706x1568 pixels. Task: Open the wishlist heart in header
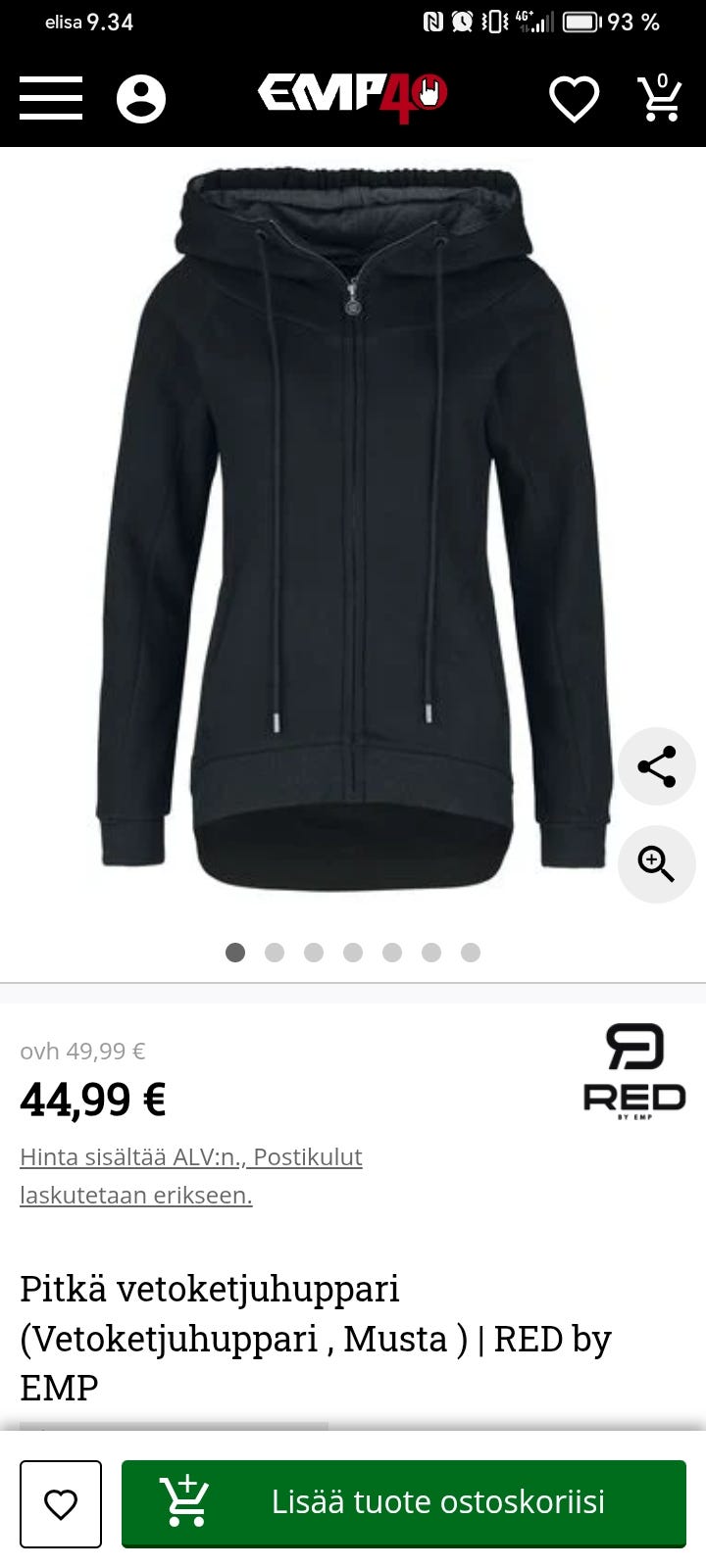[574, 99]
